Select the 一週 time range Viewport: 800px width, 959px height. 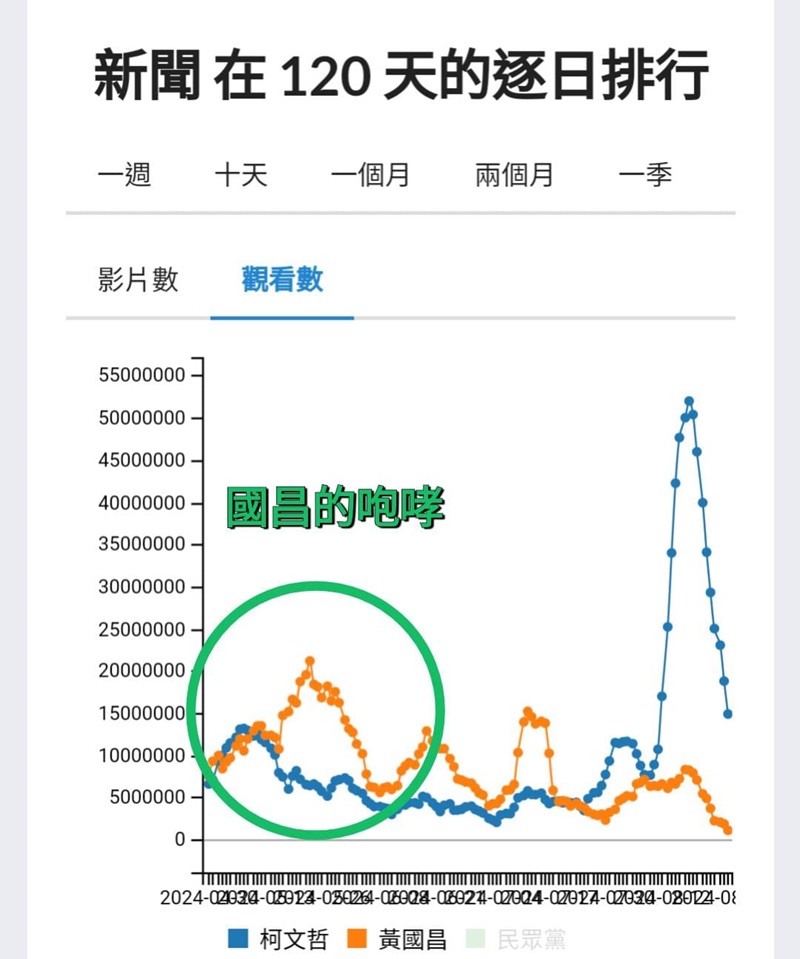(124, 176)
